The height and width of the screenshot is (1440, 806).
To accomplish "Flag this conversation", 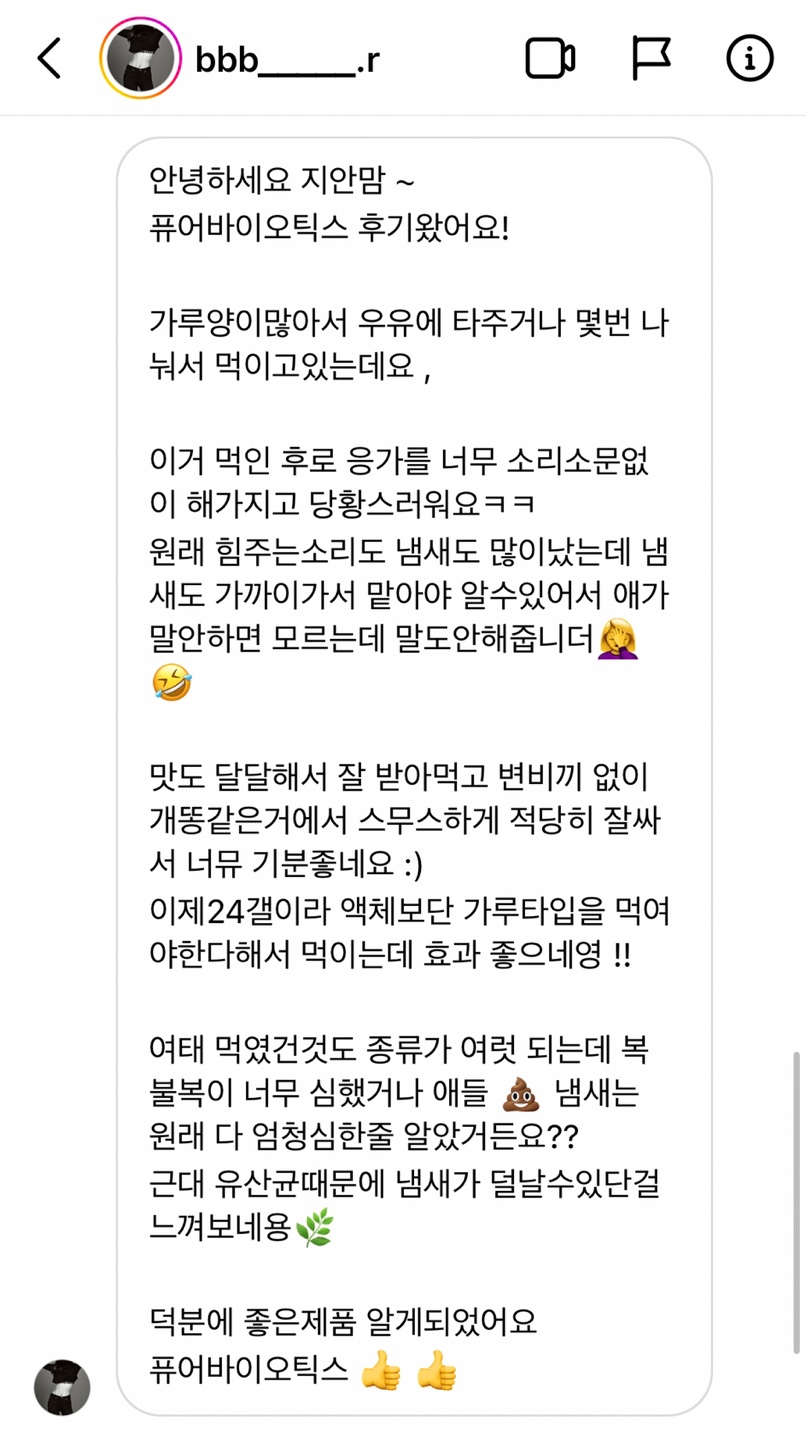I will (x=651, y=59).
